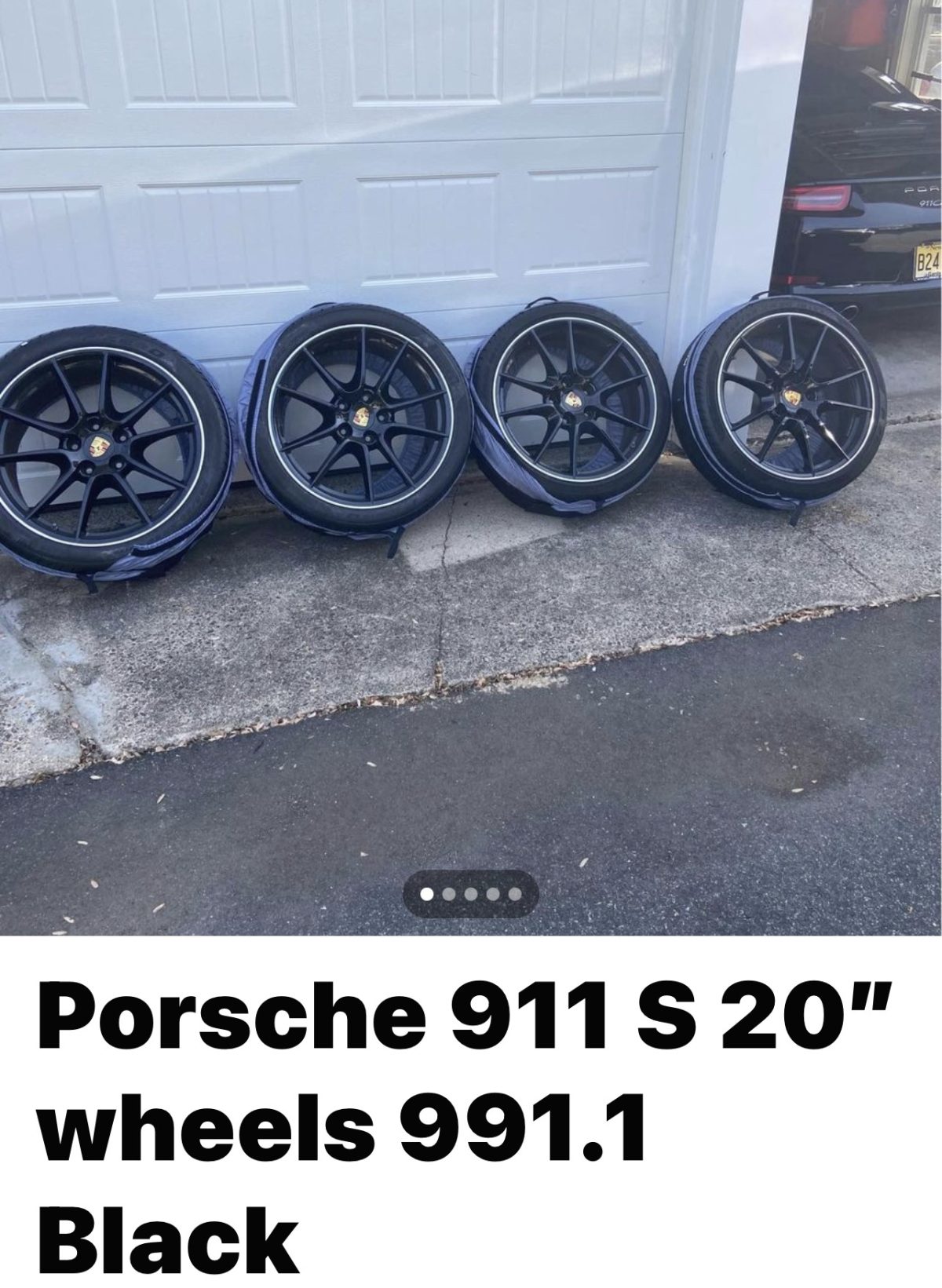Tap the photo carousel page indicator dots
The image size is (942, 1288).
click(x=470, y=893)
